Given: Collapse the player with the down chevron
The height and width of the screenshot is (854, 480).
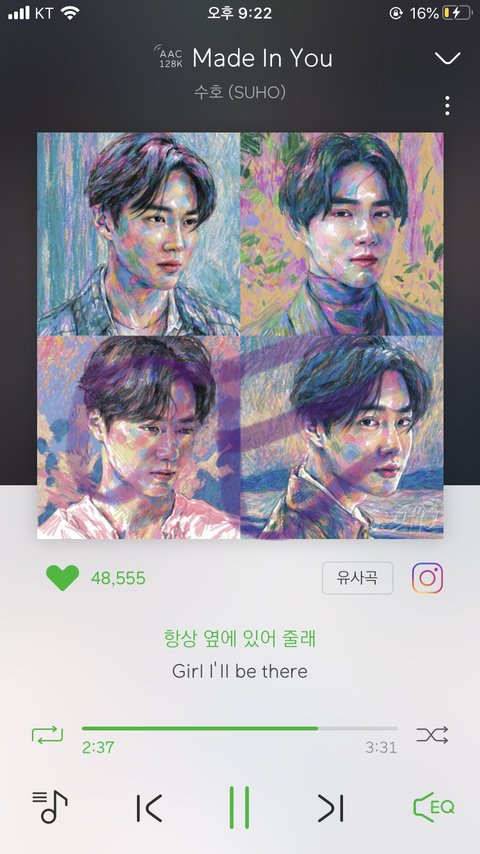Looking at the screenshot, I should tap(447, 58).
